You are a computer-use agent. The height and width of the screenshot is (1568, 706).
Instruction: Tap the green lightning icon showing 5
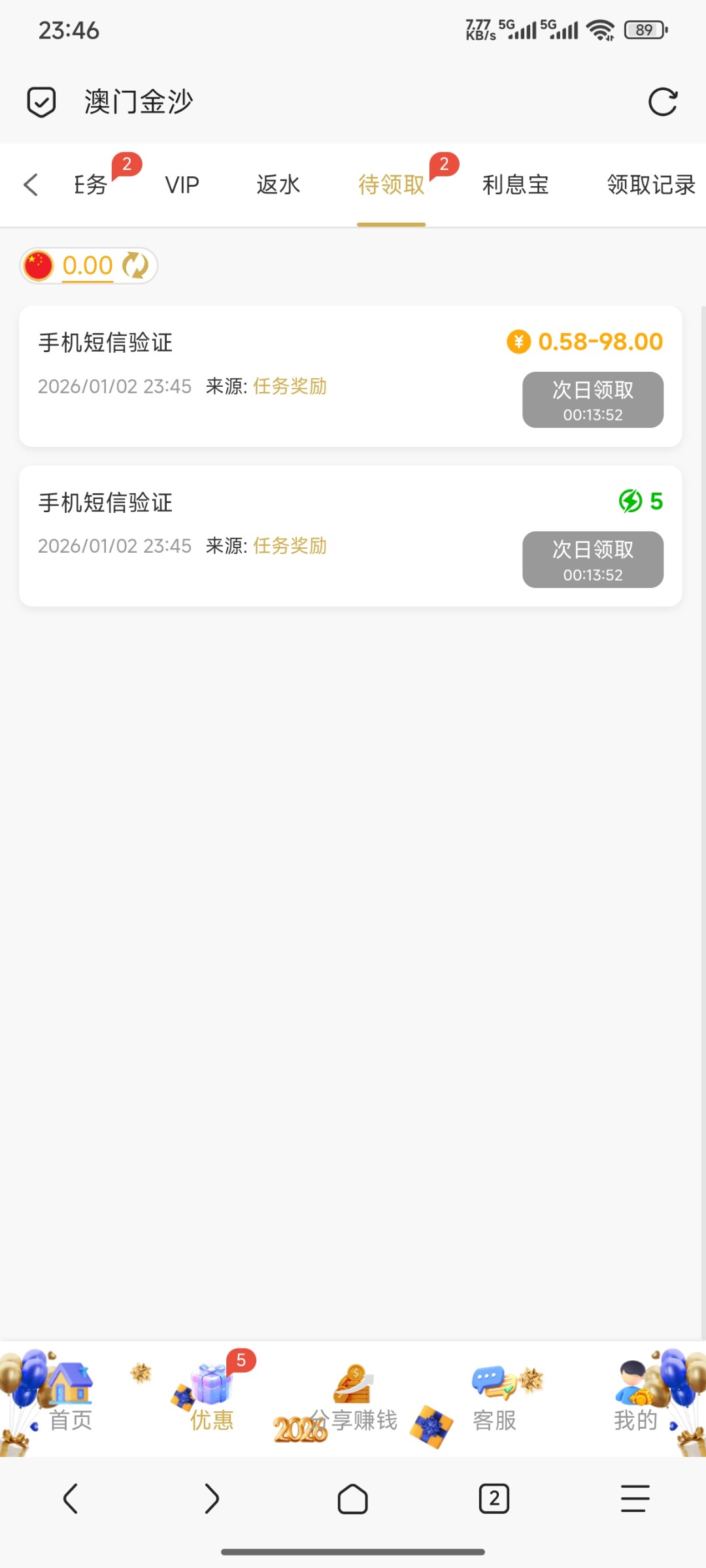pos(630,501)
